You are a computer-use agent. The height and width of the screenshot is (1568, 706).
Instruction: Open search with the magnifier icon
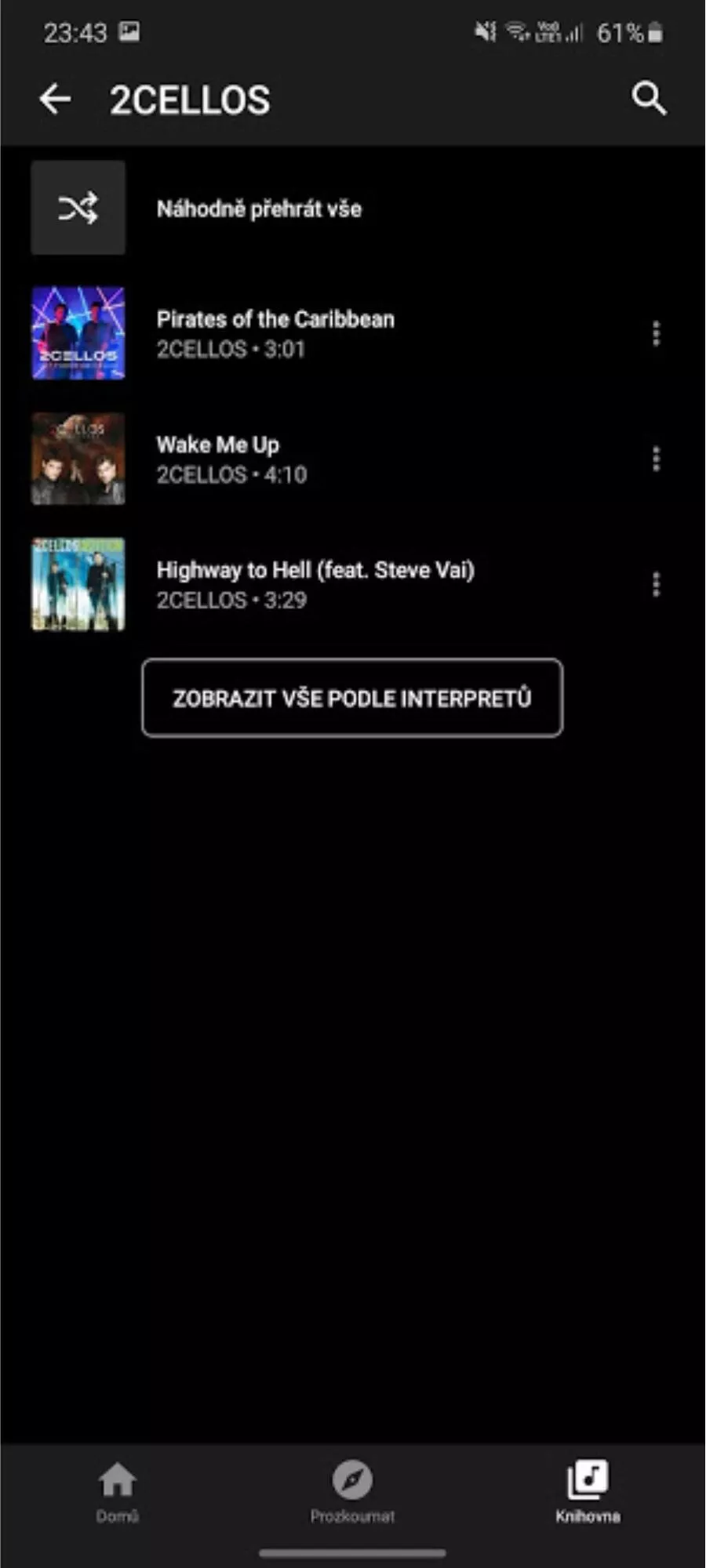[x=649, y=99]
